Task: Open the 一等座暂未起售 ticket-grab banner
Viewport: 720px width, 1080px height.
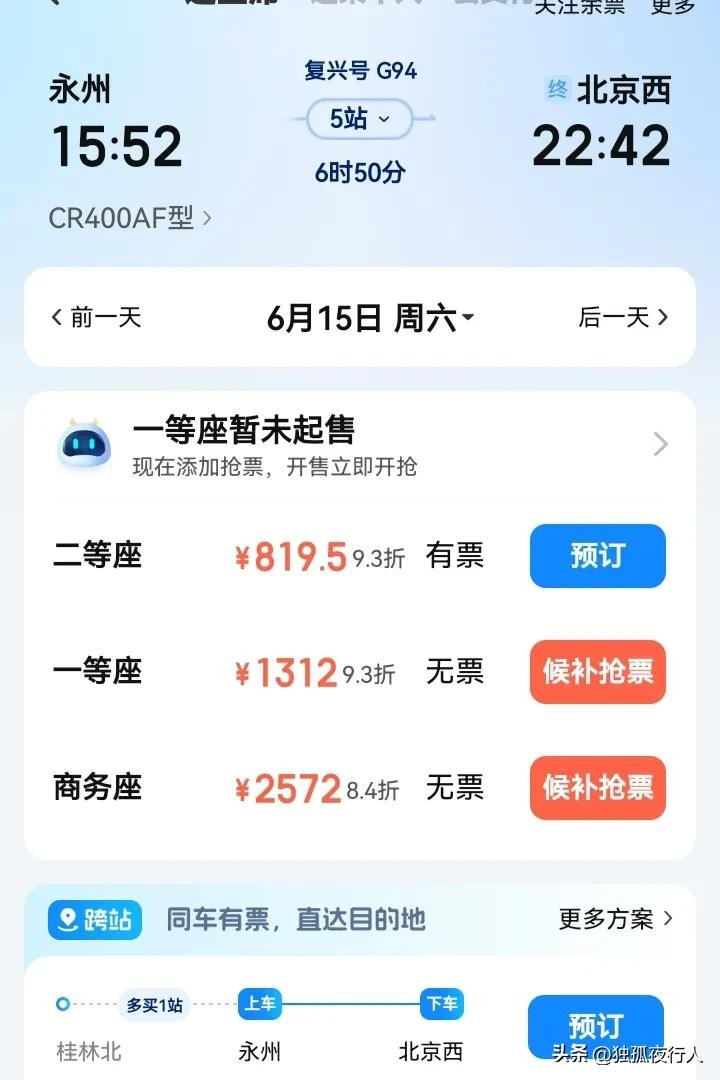Action: 360,444
